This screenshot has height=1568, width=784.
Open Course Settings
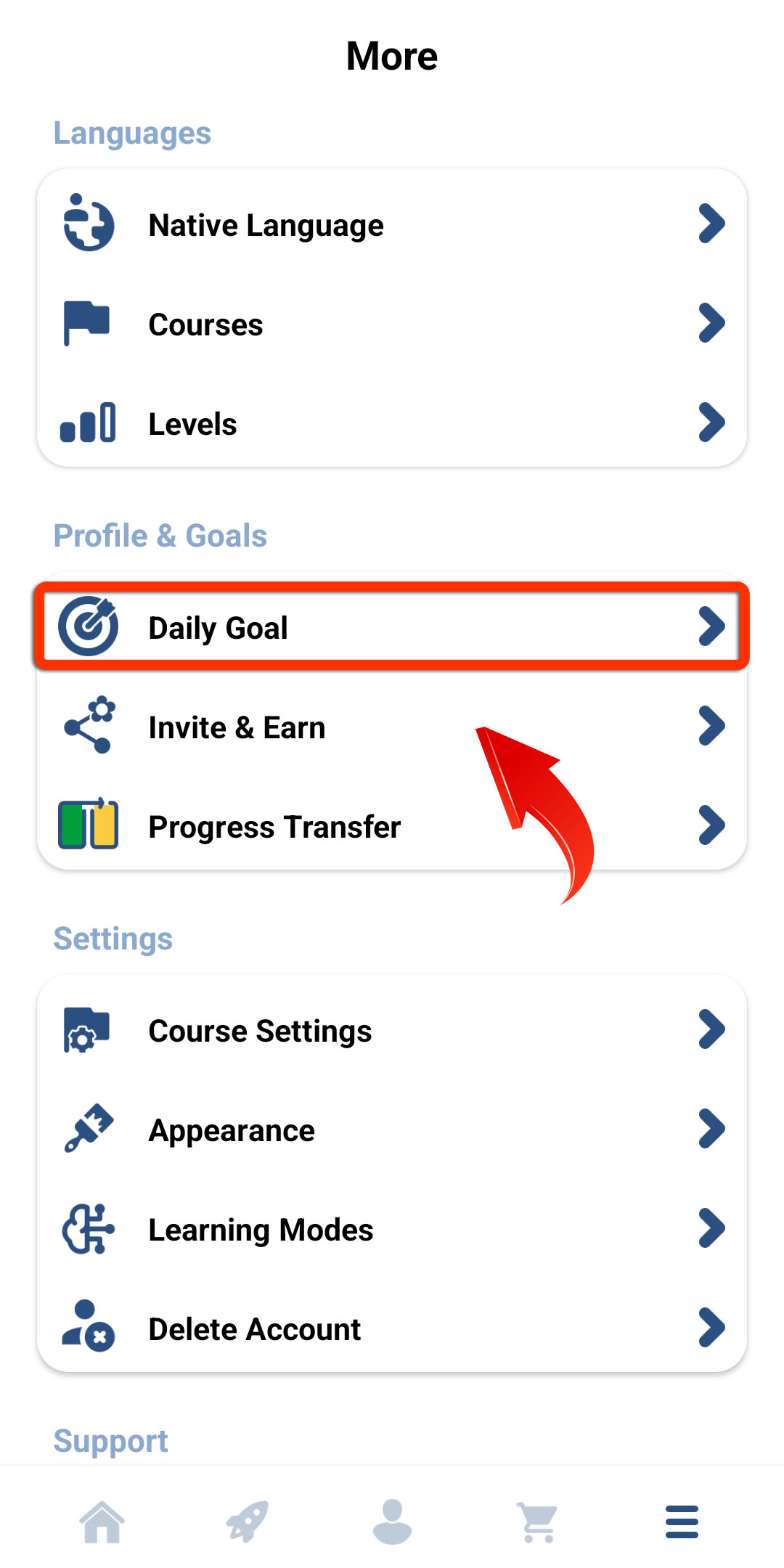point(392,1031)
